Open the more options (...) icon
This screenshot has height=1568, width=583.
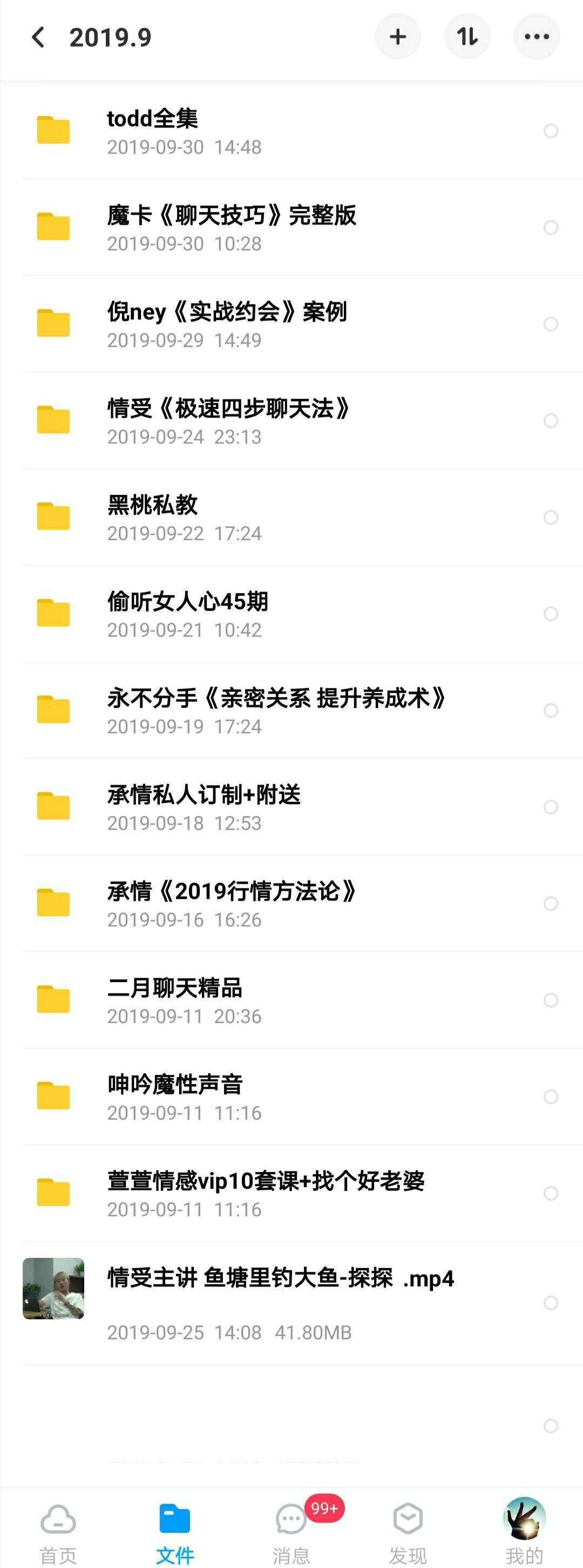tap(535, 37)
